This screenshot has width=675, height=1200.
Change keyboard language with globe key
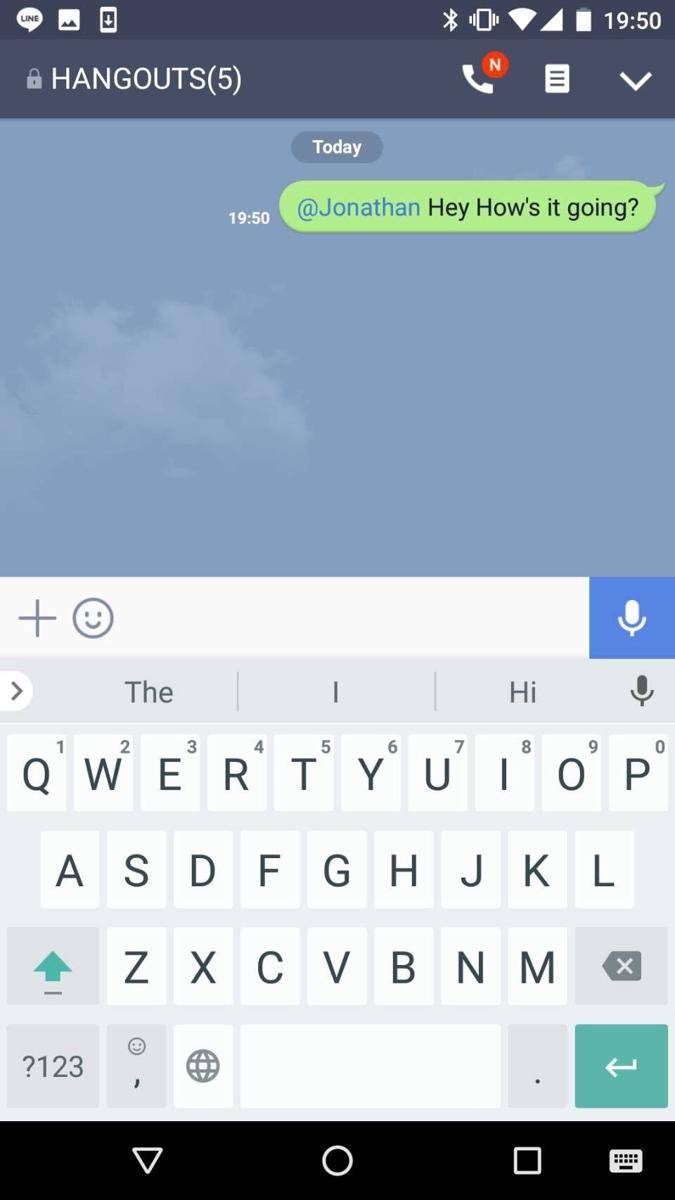pyautogui.click(x=203, y=1066)
